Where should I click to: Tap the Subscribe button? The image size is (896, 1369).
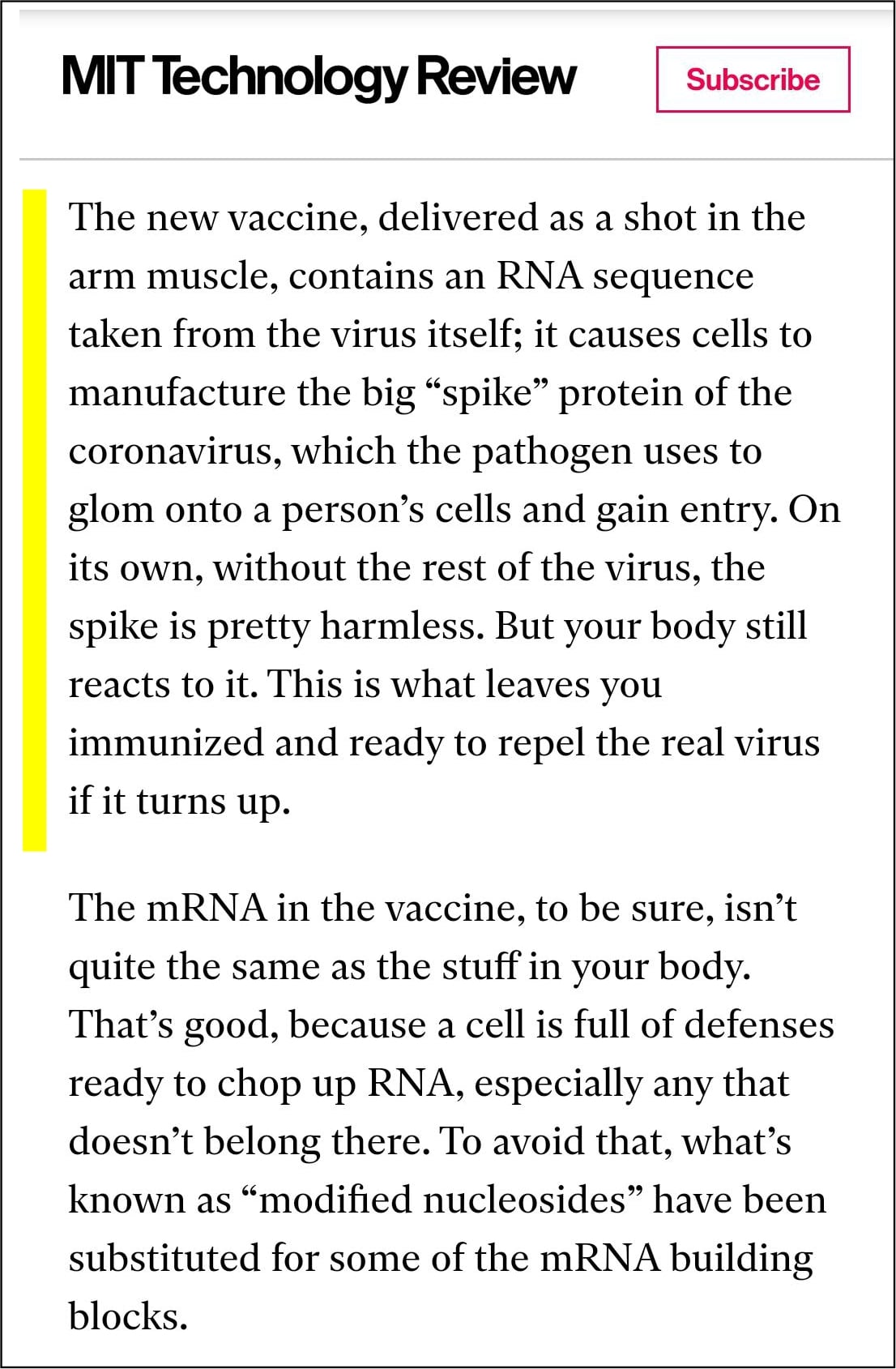pyautogui.click(x=753, y=79)
